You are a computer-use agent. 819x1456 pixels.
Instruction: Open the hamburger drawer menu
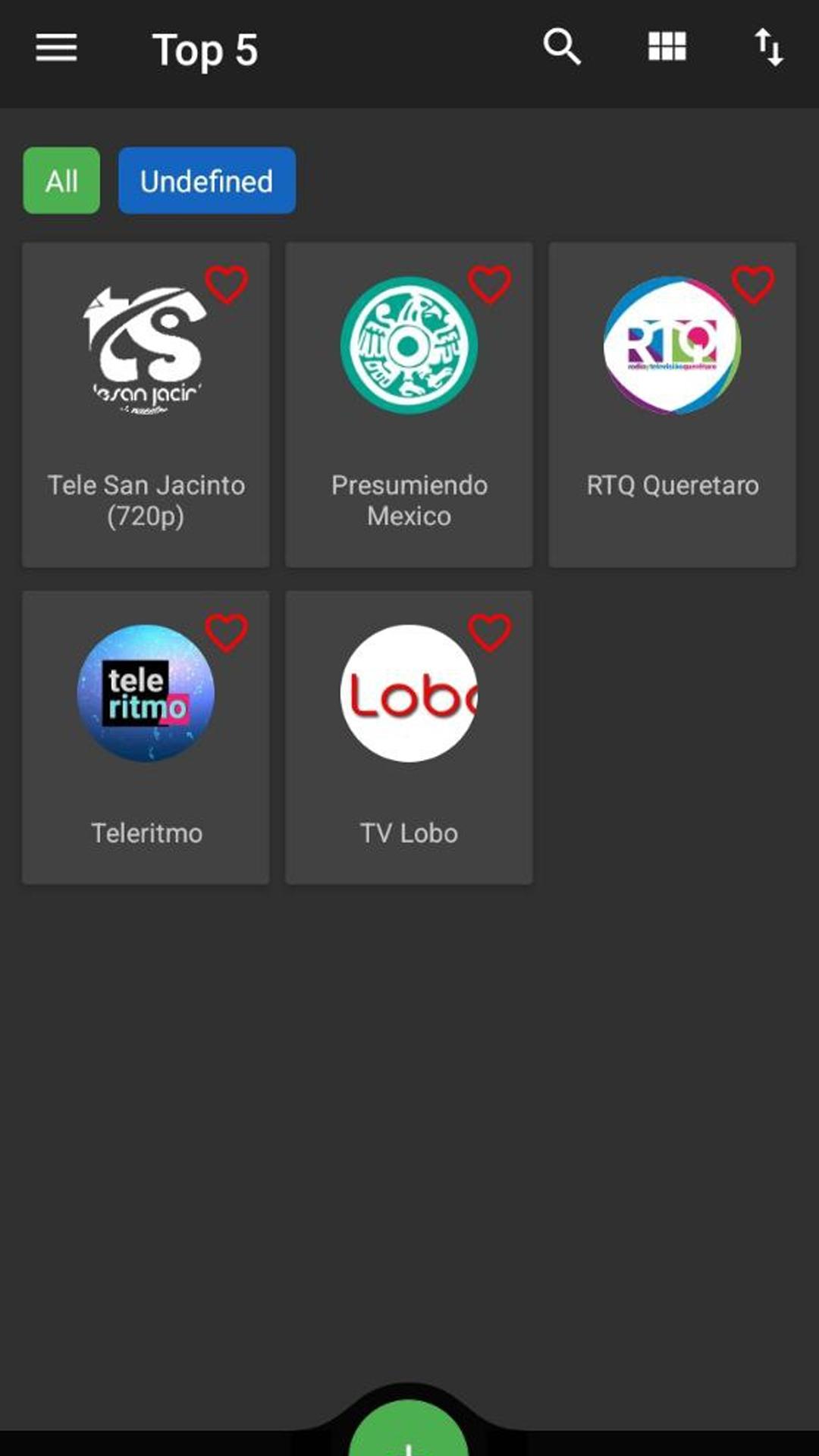tap(56, 49)
